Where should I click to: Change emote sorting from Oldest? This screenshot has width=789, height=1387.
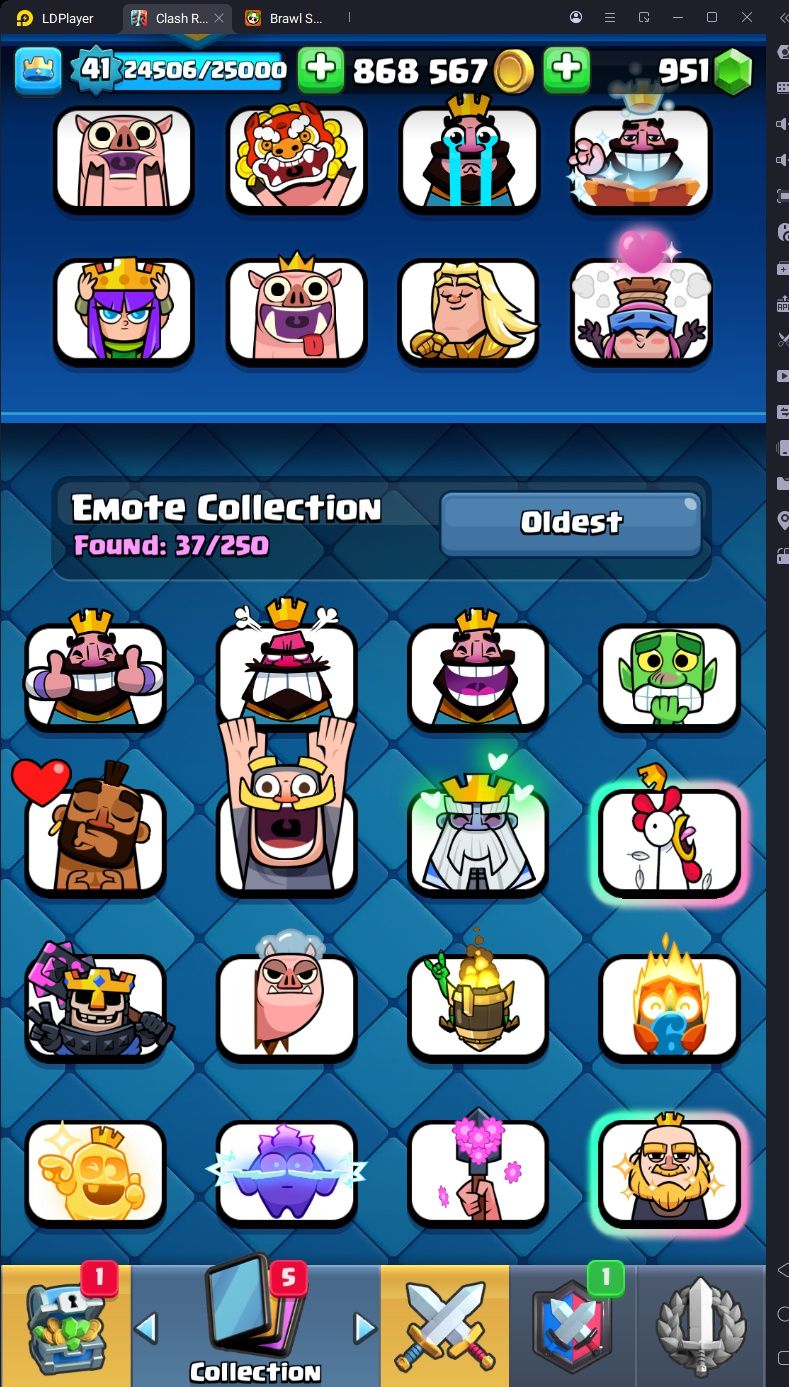click(x=571, y=522)
